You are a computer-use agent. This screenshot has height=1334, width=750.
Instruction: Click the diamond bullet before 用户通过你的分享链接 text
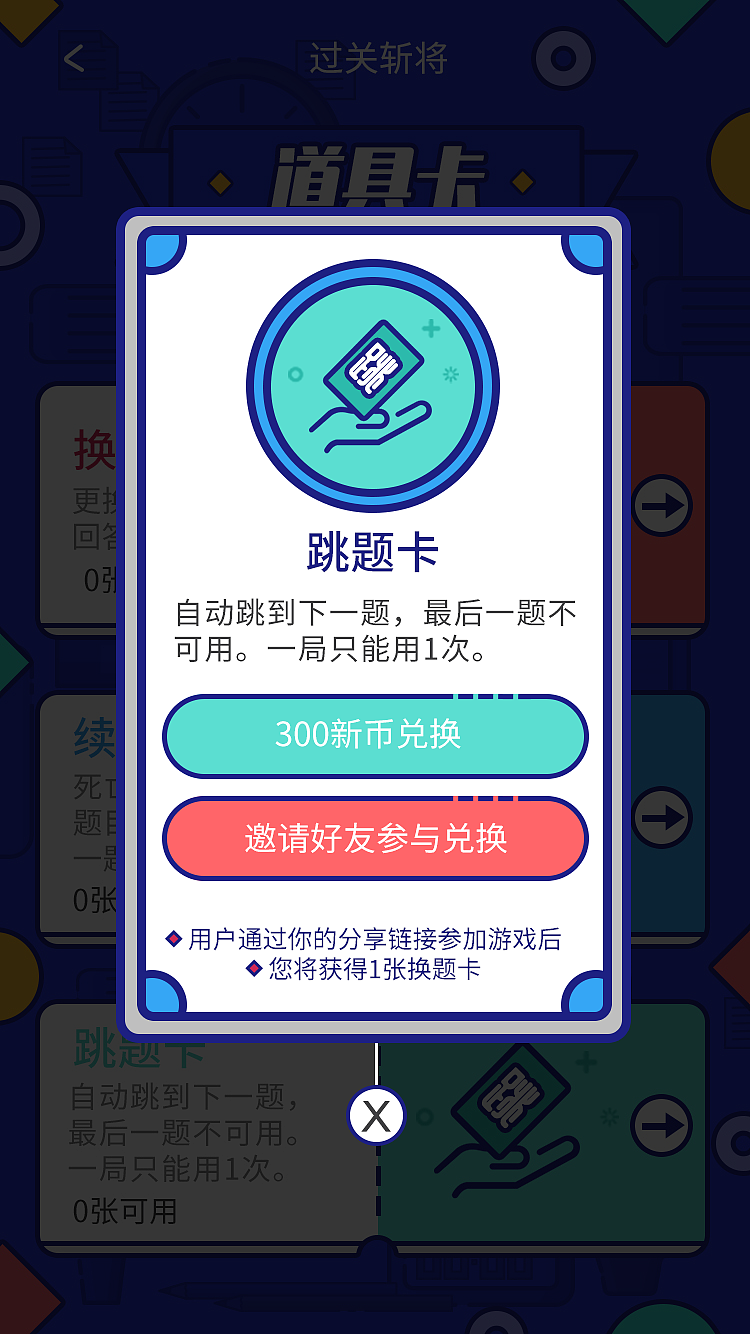(174, 940)
